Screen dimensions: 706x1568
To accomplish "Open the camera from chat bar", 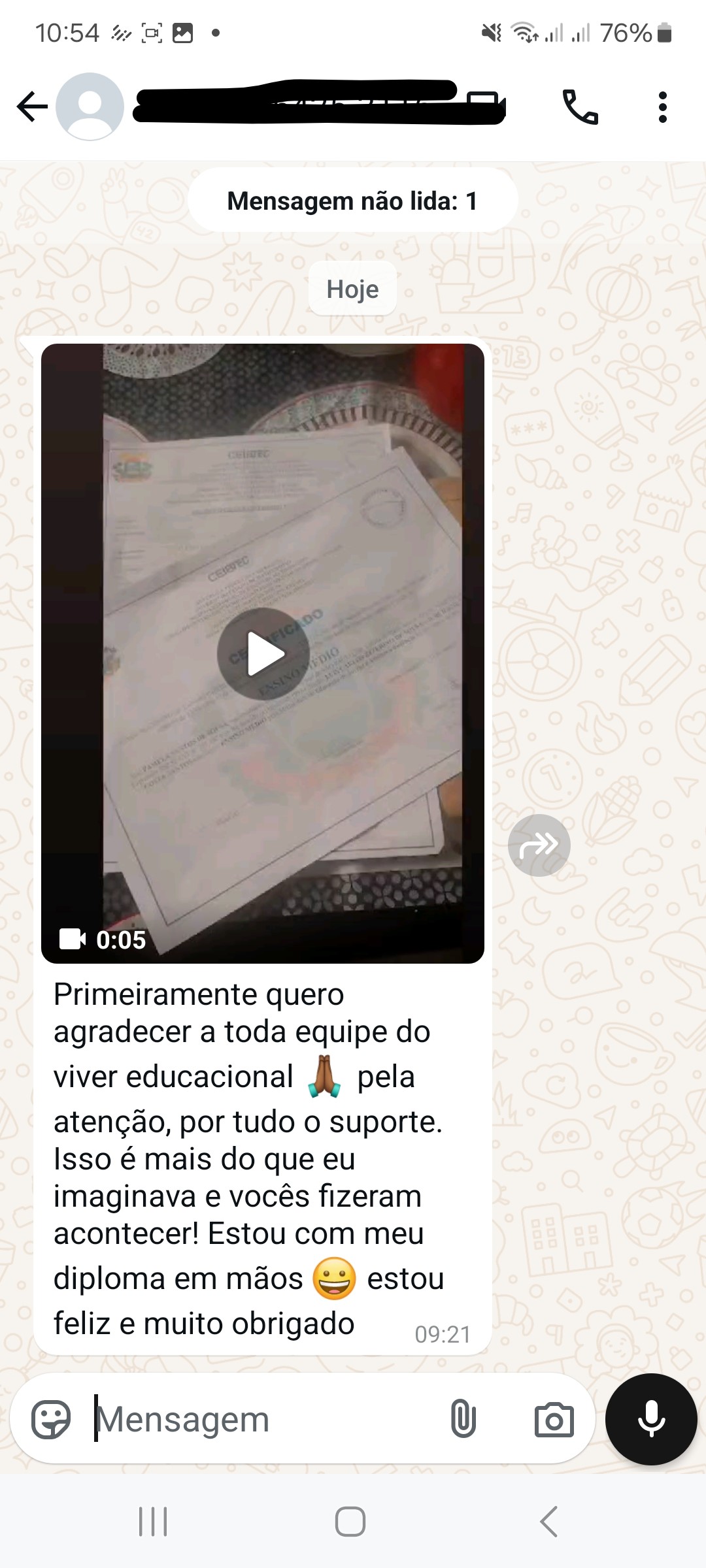I will [x=554, y=1419].
